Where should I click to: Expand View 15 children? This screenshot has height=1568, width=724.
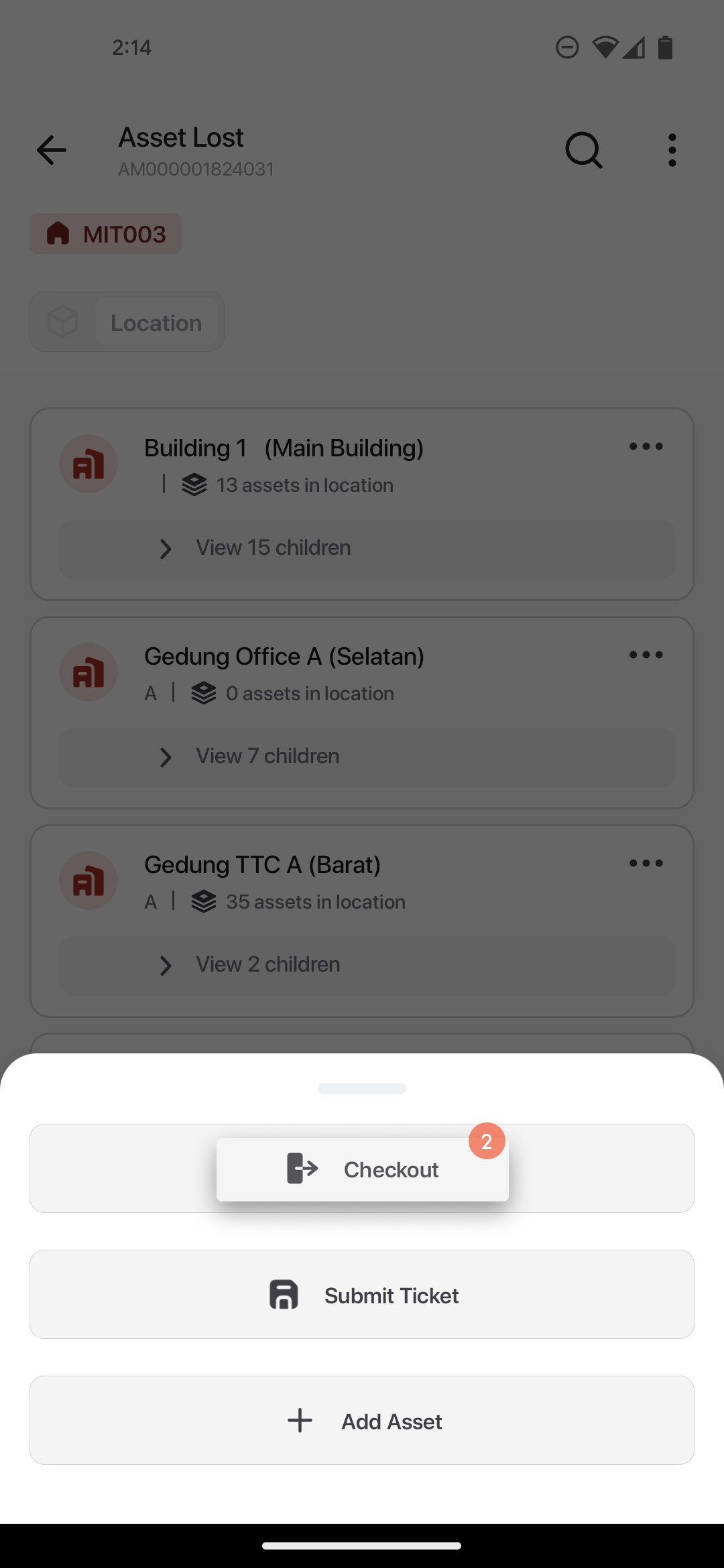coord(367,548)
